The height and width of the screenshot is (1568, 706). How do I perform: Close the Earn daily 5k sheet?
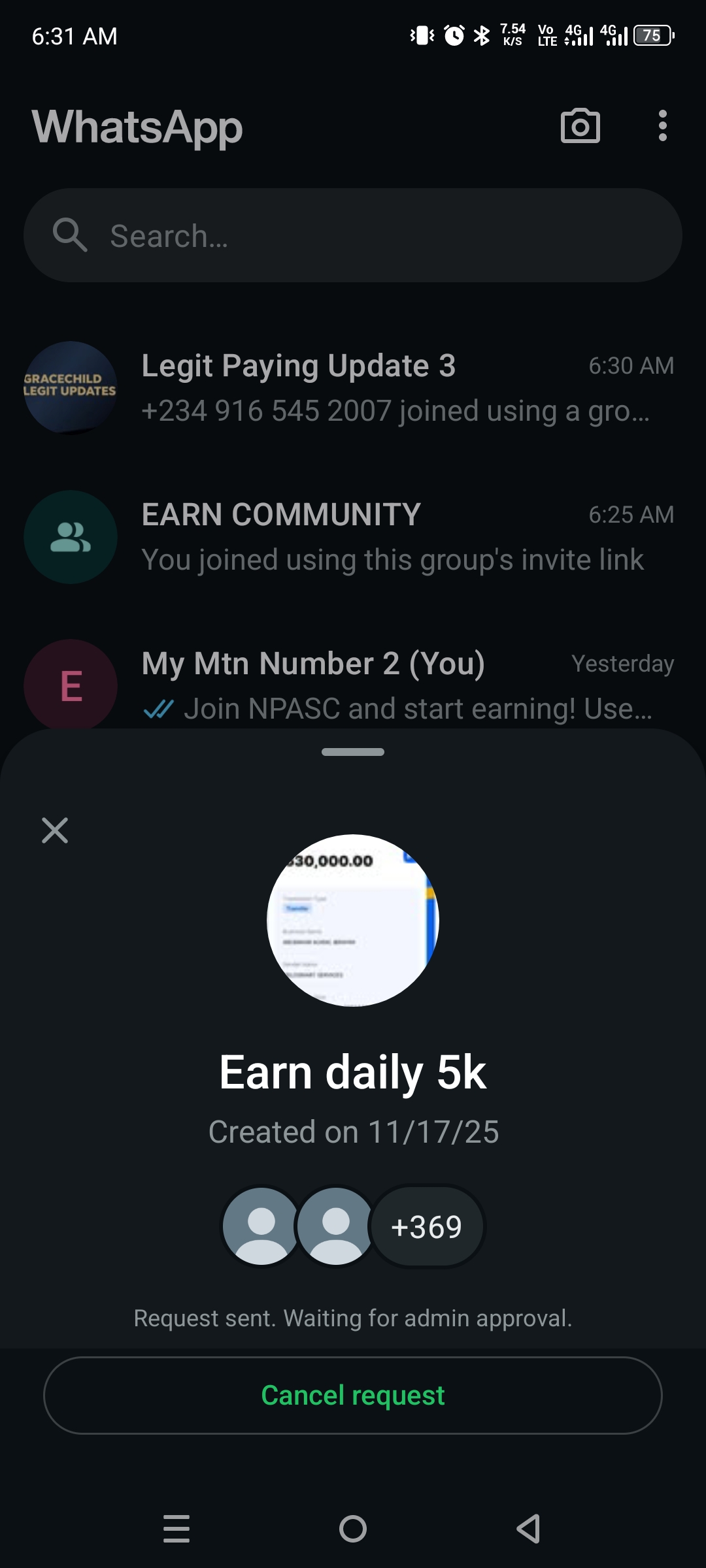(55, 830)
